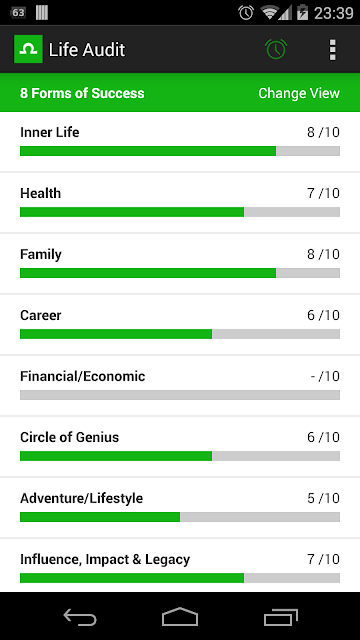This screenshot has width=360, height=640.
Task: Select the Family row
Action: (x=180, y=264)
